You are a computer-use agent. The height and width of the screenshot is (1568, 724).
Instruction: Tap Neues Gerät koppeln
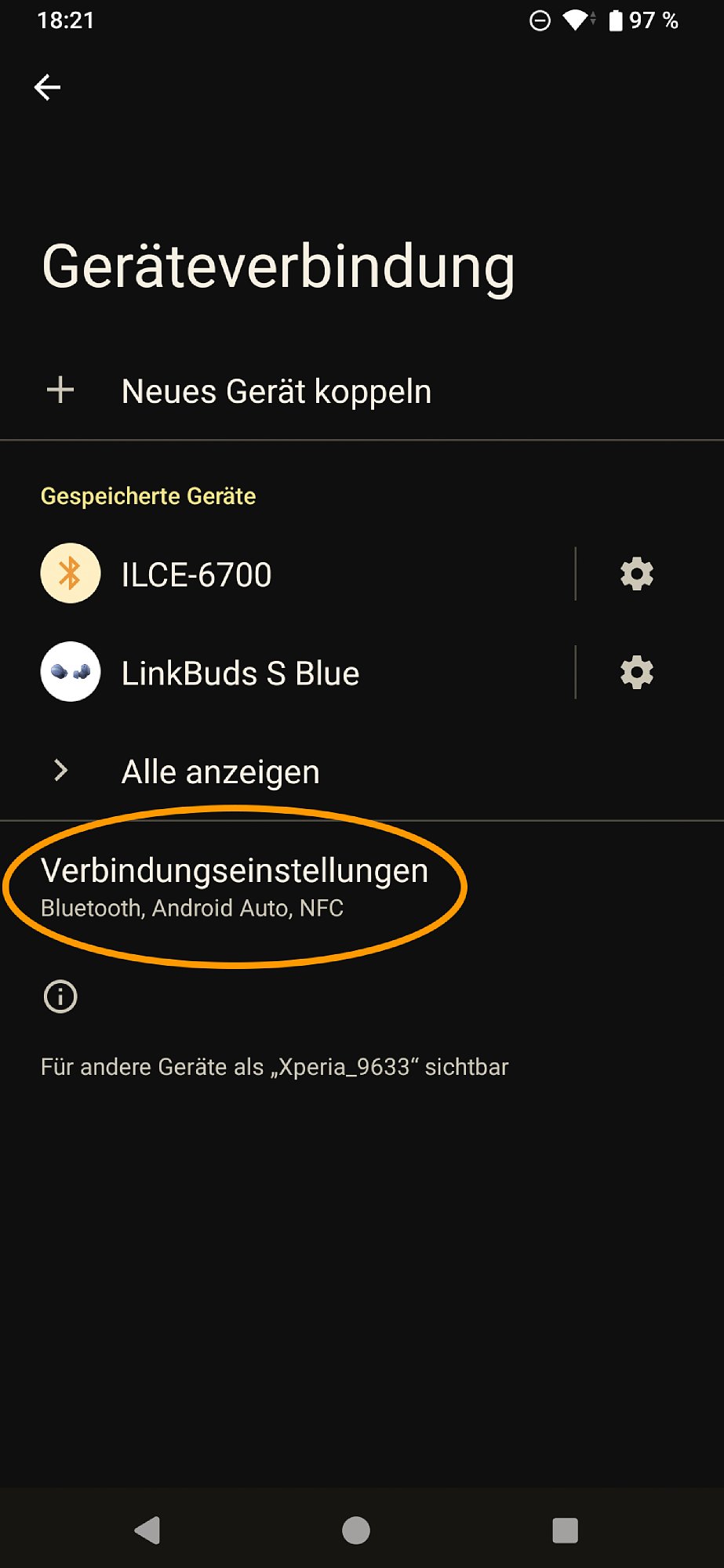(362, 391)
